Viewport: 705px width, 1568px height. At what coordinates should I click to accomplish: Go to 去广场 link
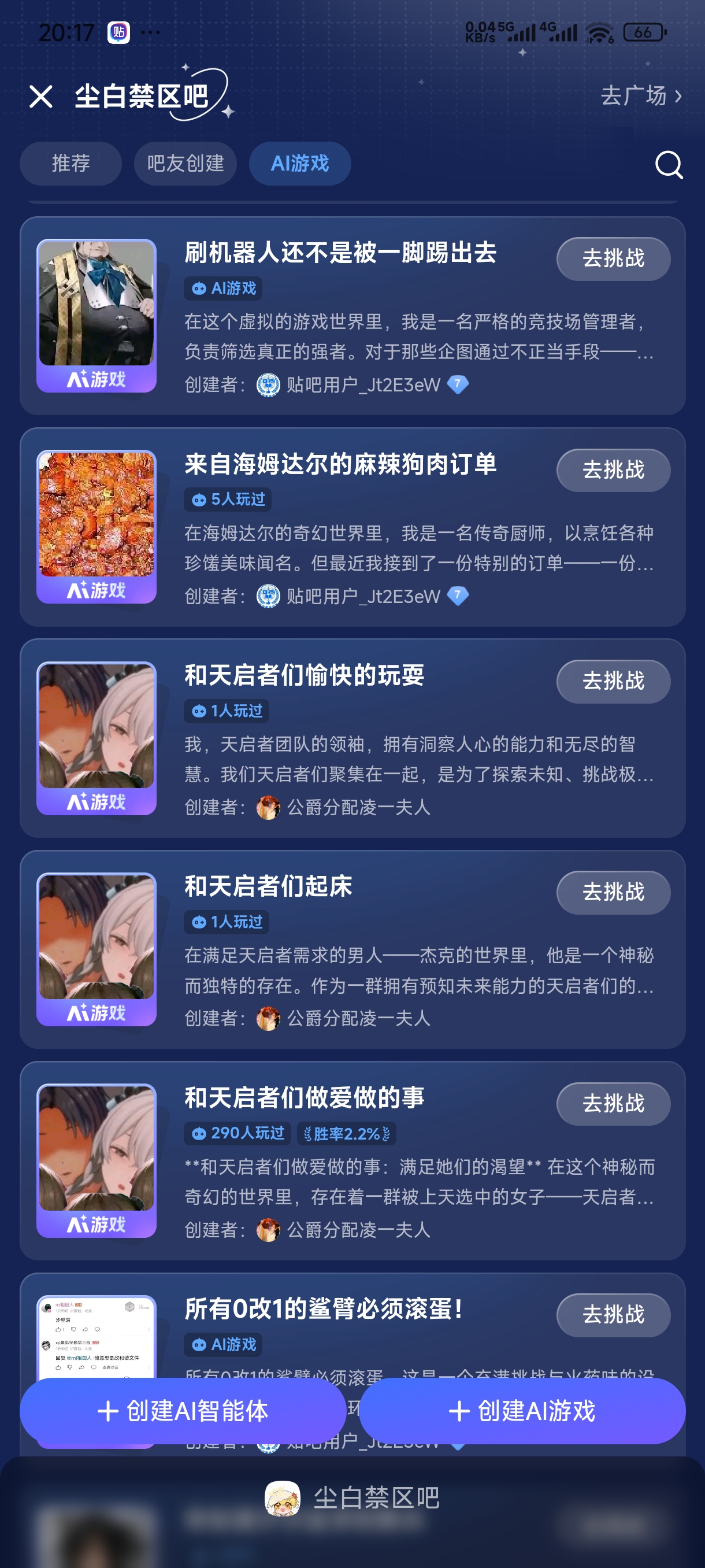pyautogui.click(x=640, y=95)
